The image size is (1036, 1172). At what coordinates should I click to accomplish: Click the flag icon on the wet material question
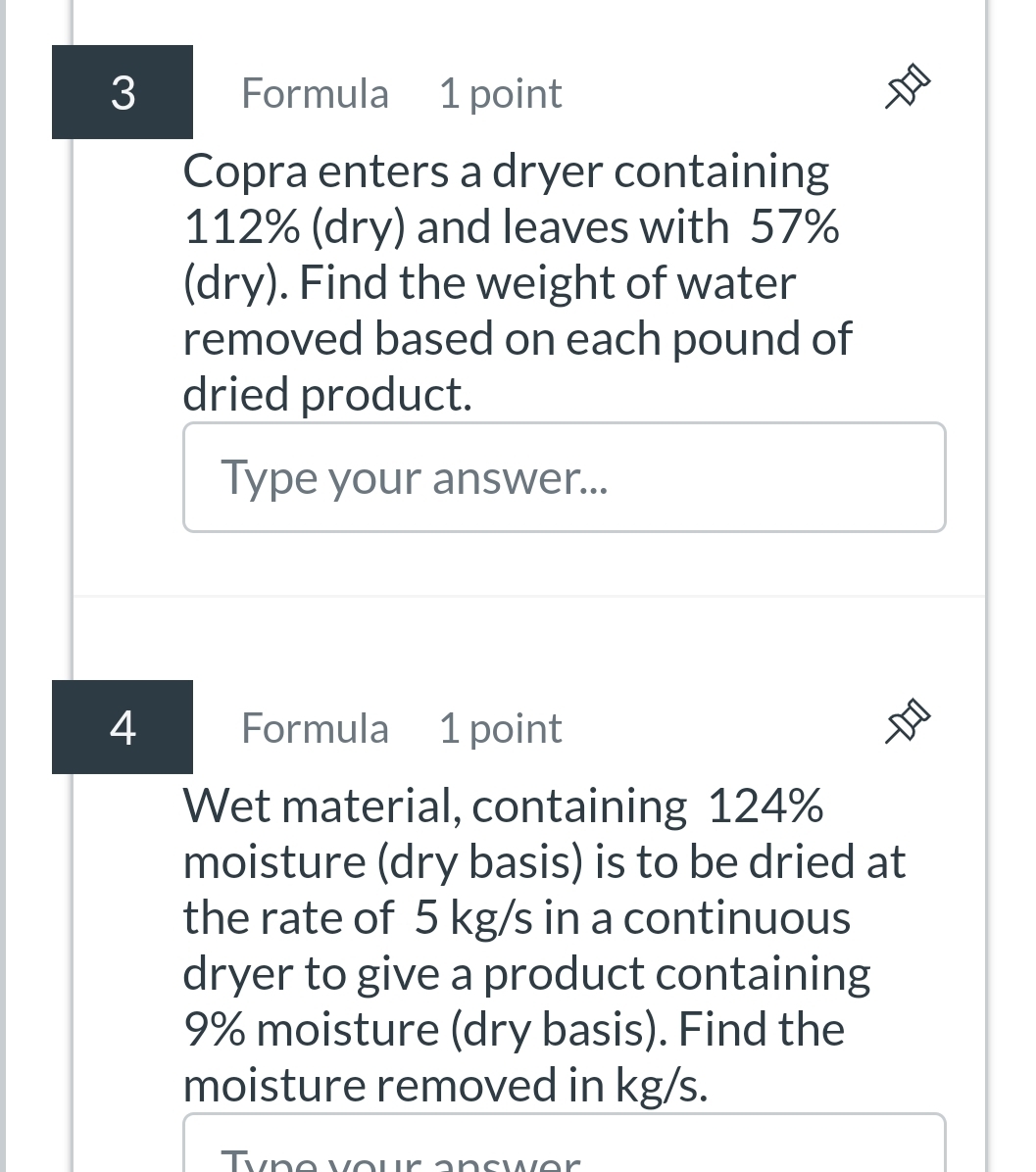click(906, 722)
